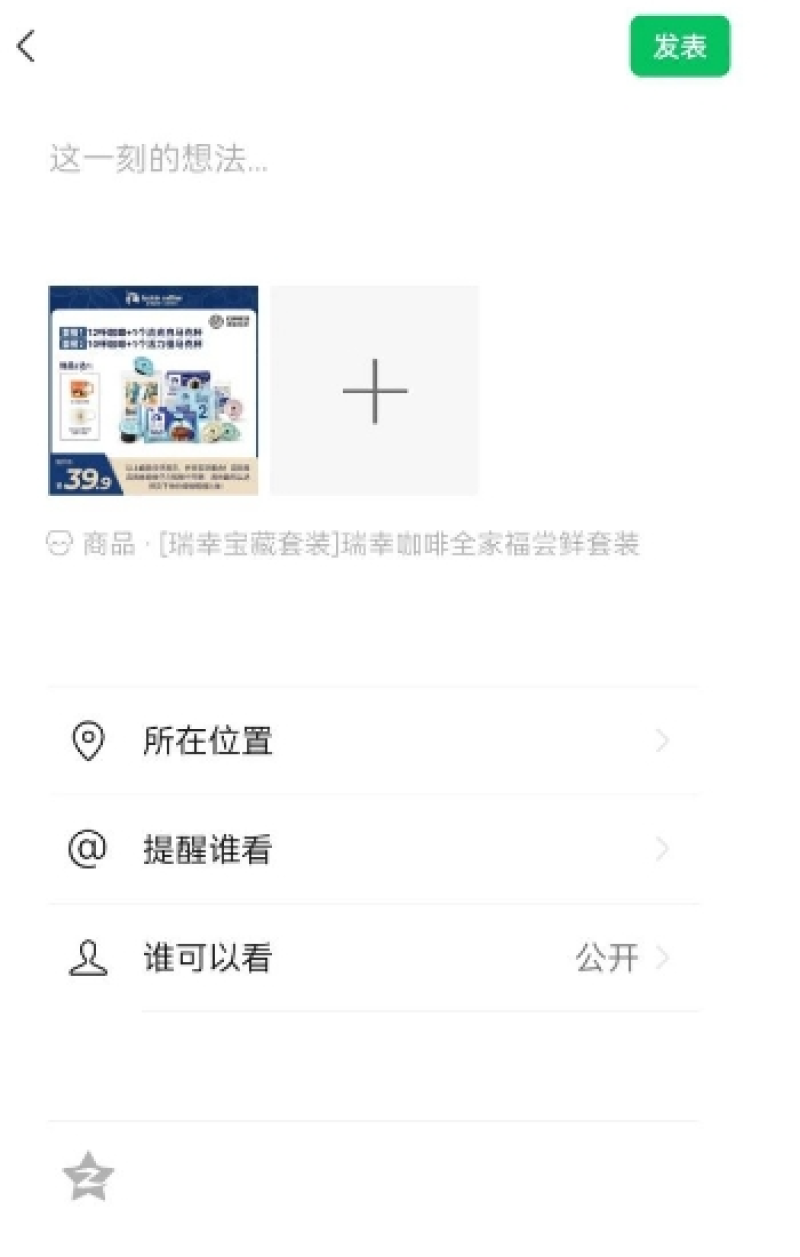
Task: Go back with the top-left arrow
Action: (x=27, y=46)
